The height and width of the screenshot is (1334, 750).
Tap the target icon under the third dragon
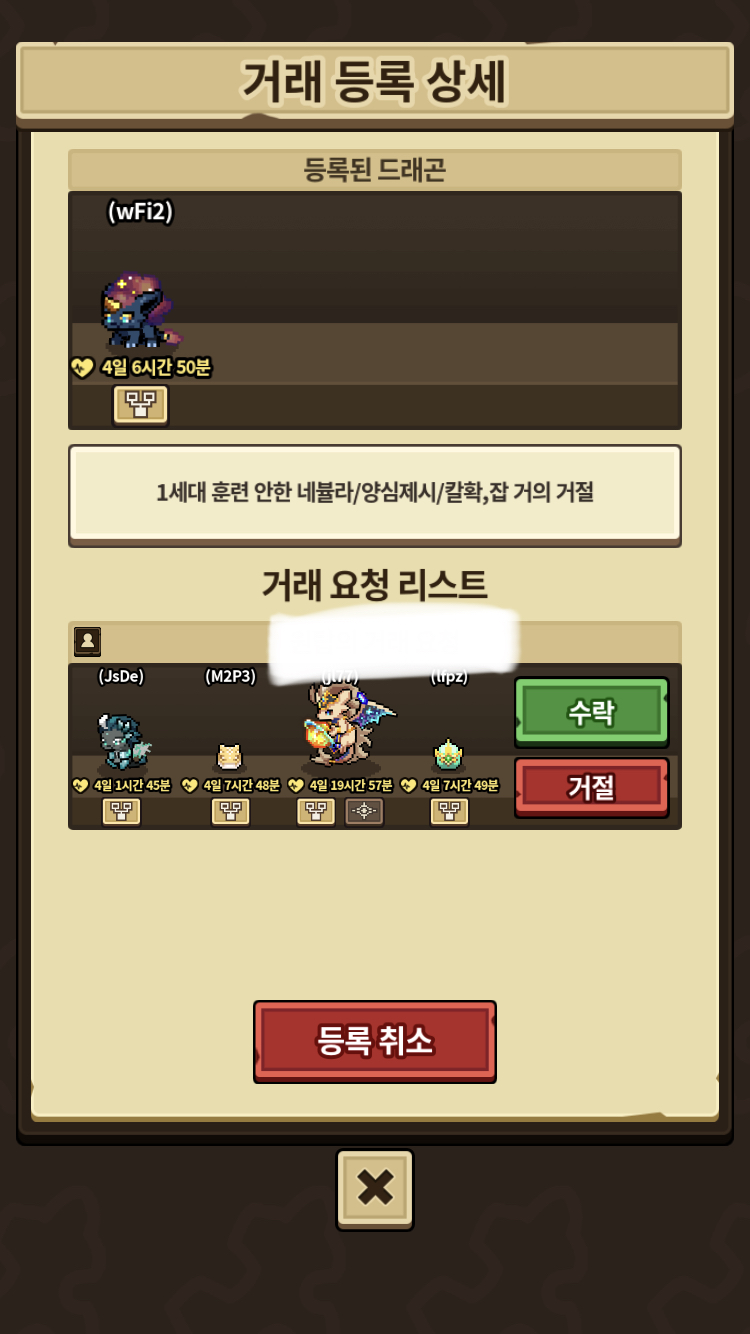pos(364,811)
